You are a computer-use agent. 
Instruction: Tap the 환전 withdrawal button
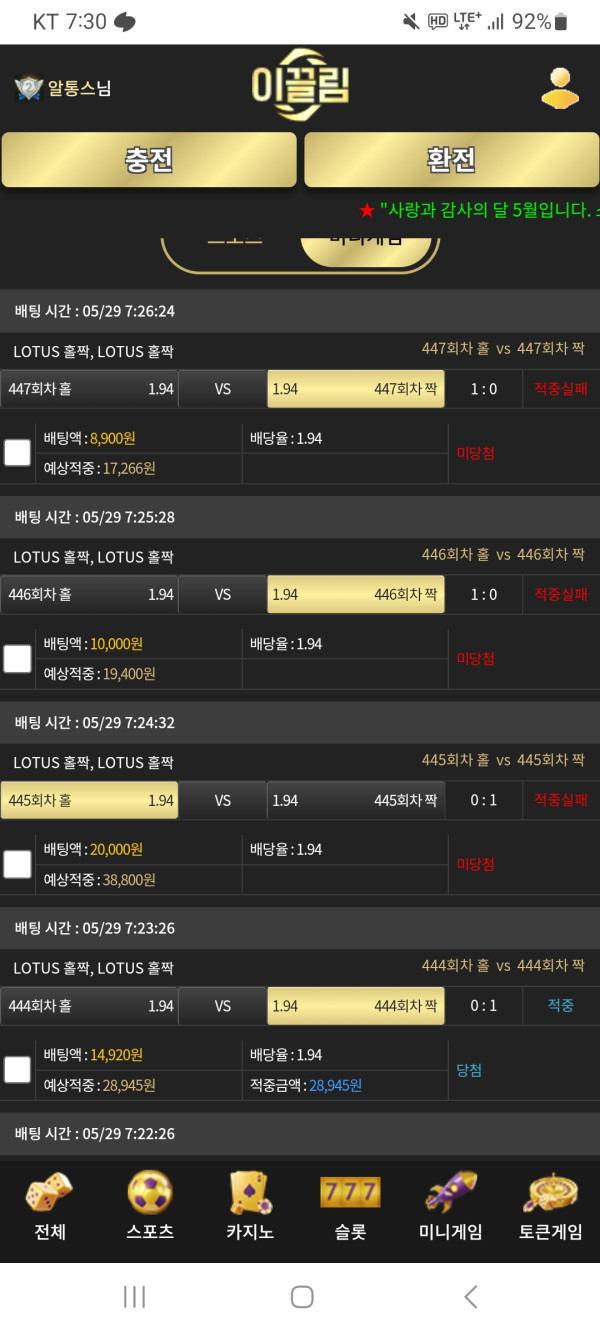pos(451,160)
